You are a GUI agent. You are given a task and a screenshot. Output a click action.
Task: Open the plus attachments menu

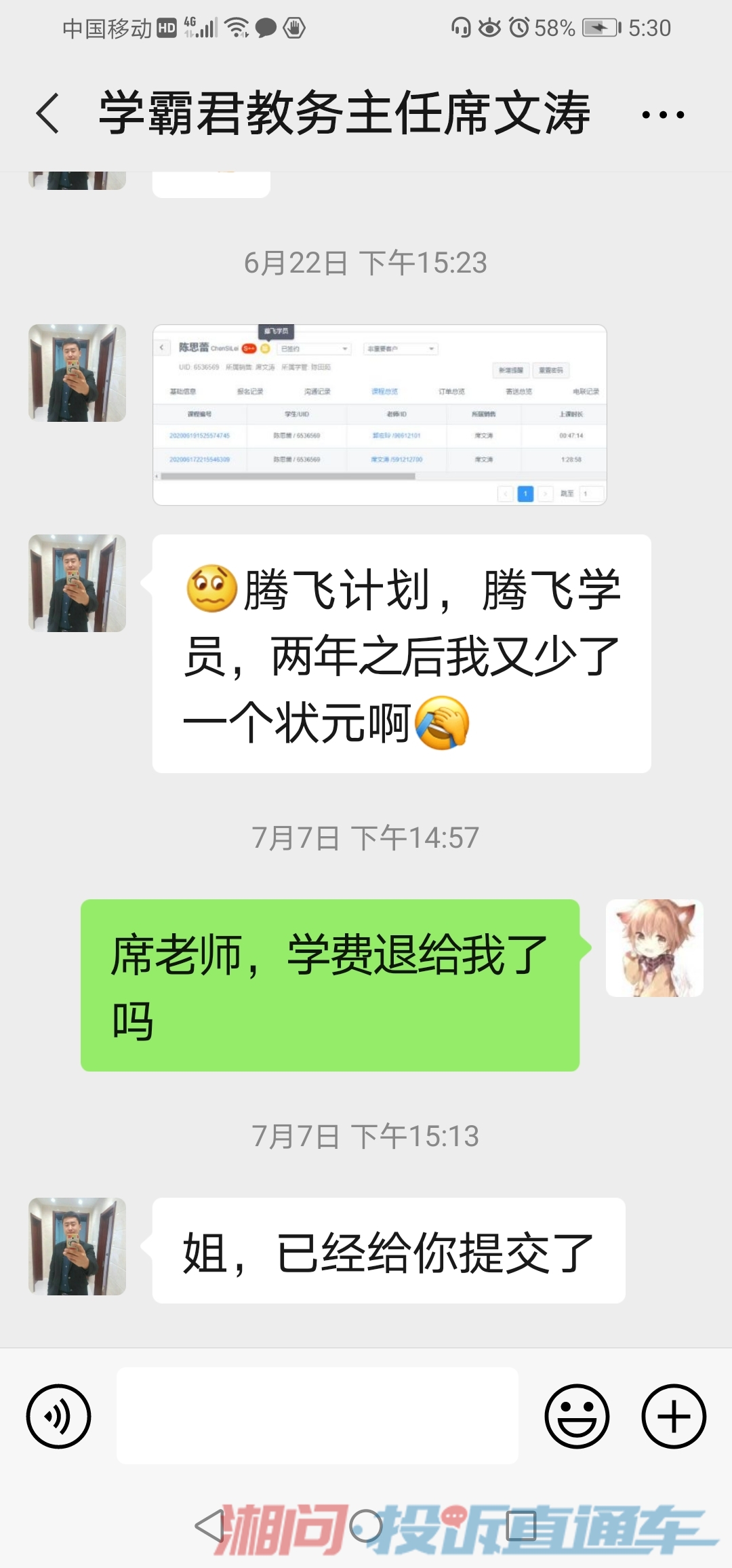[674, 1417]
